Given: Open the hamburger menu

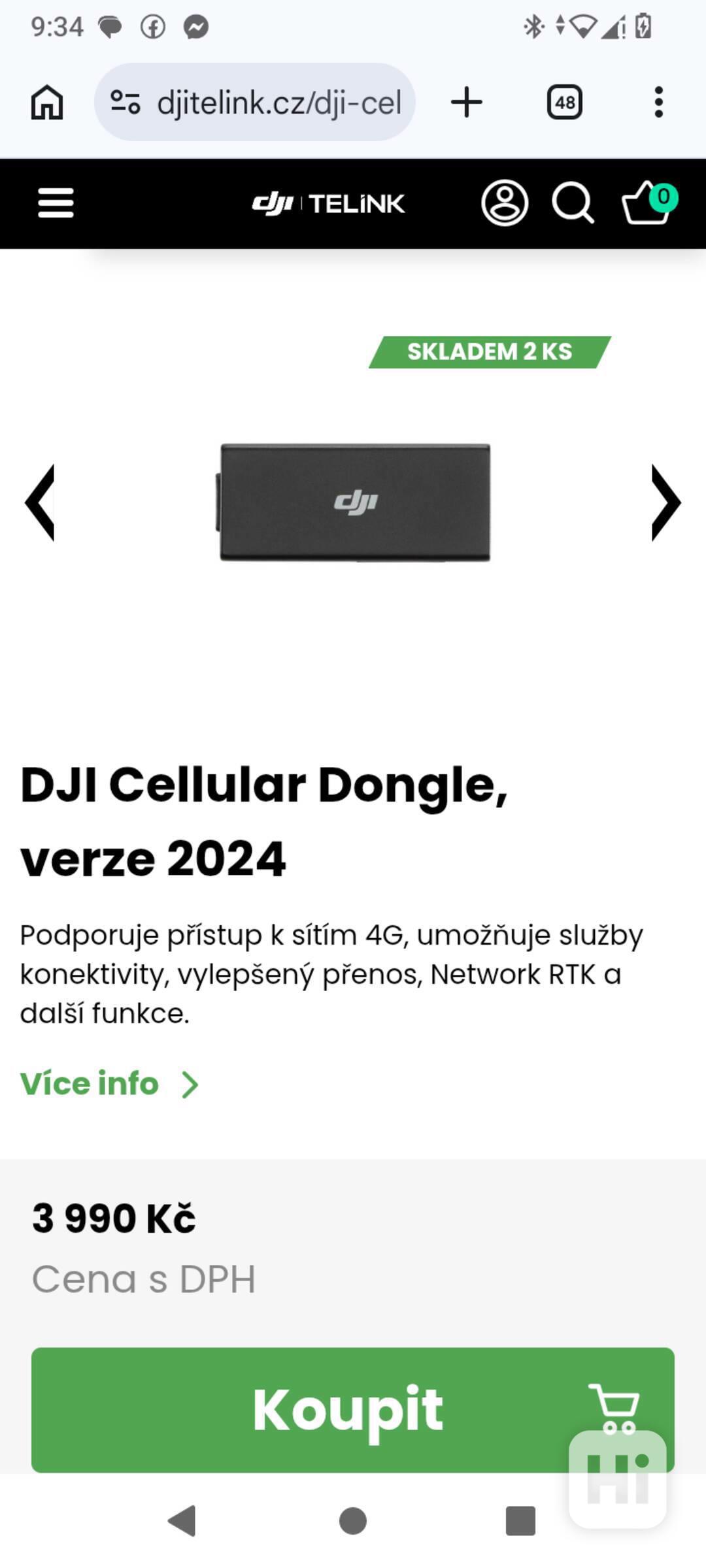Looking at the screenshot, I should 56,203.
